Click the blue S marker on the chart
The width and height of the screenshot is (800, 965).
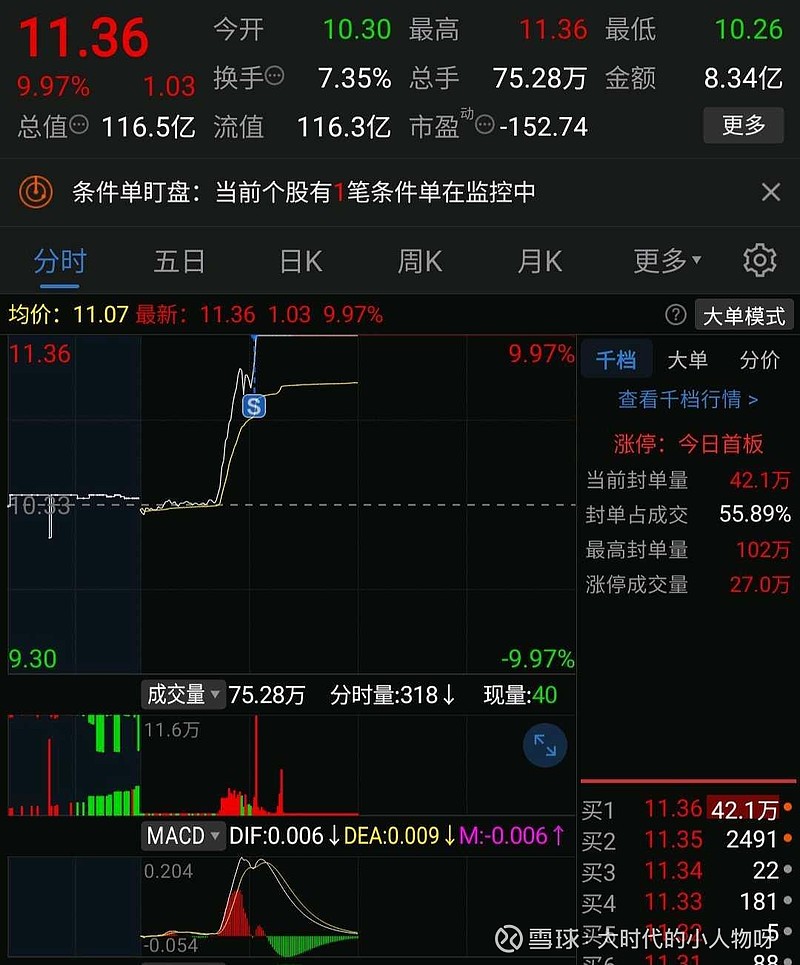click(x=252, y=407)
